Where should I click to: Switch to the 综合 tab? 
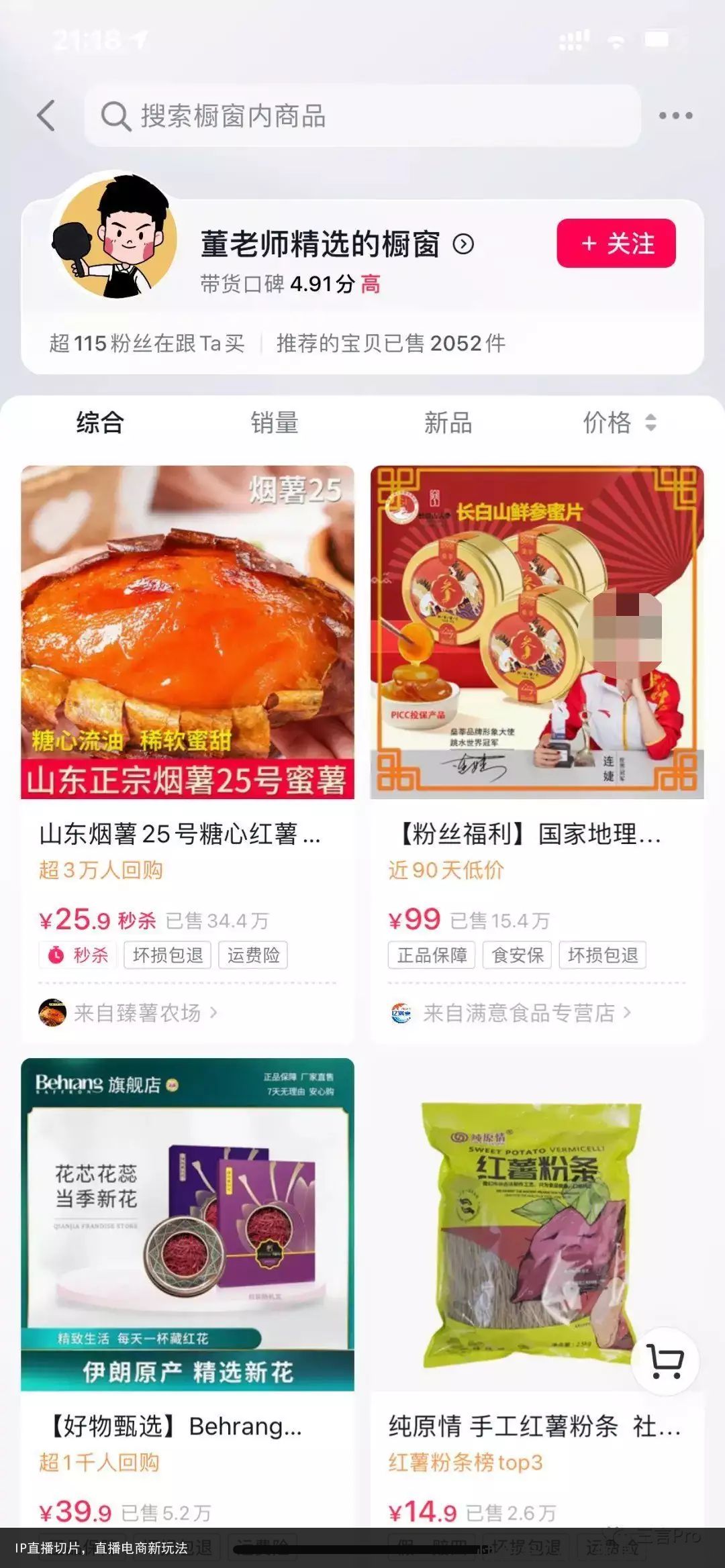pos(100,423)
